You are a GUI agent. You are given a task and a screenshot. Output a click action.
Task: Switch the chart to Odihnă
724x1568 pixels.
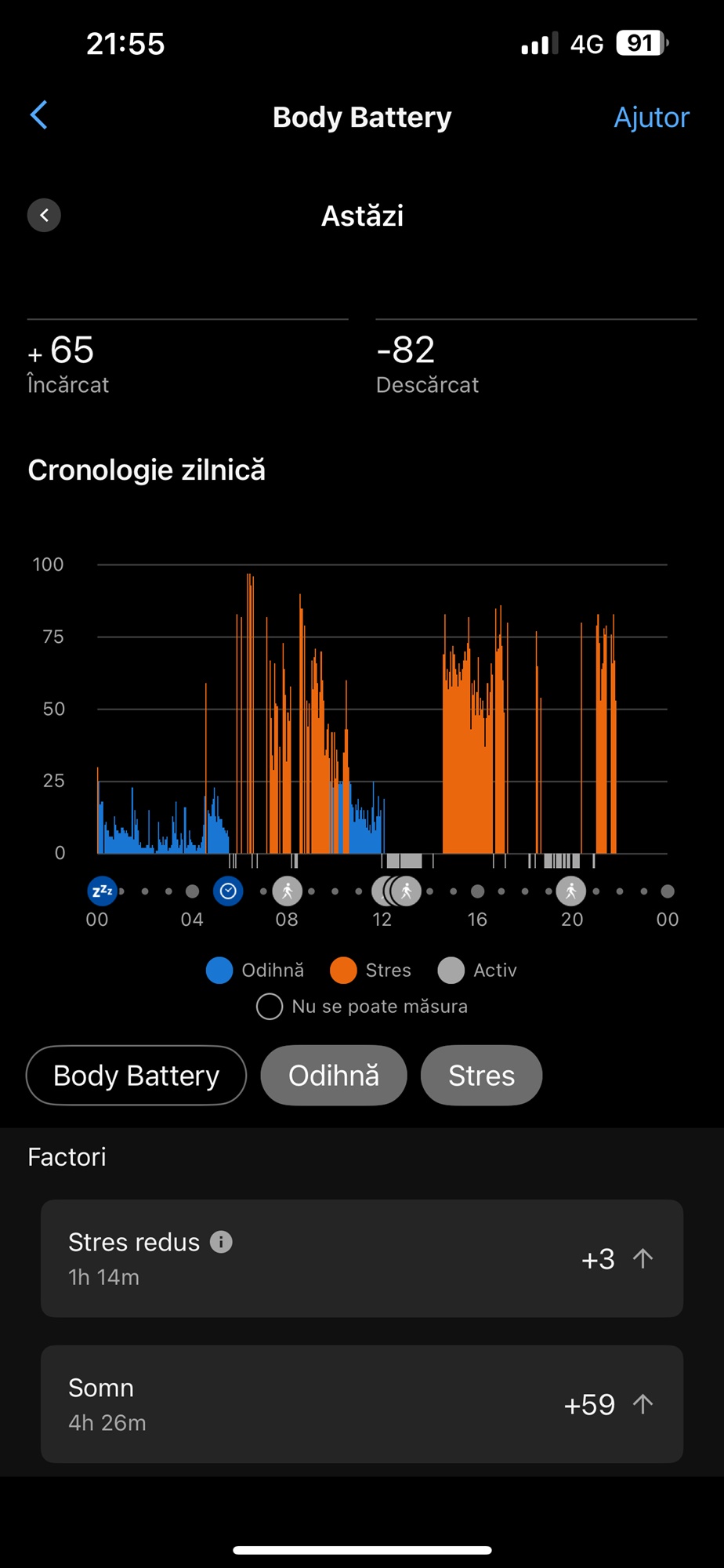tap(334, 1075)
